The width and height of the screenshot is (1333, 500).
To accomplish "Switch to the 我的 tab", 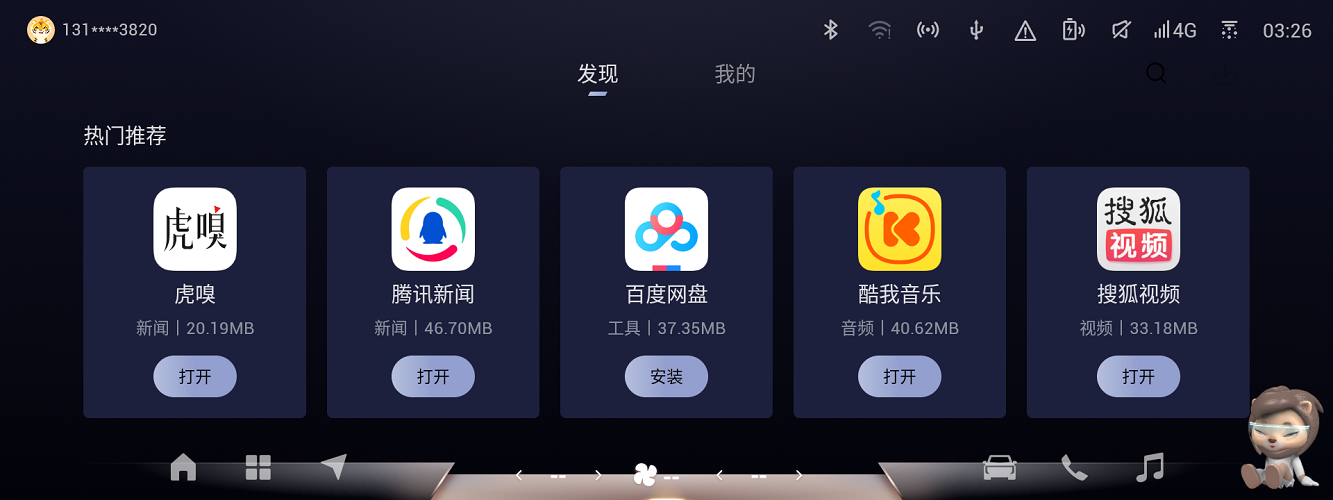I will [x=735, y=74].
